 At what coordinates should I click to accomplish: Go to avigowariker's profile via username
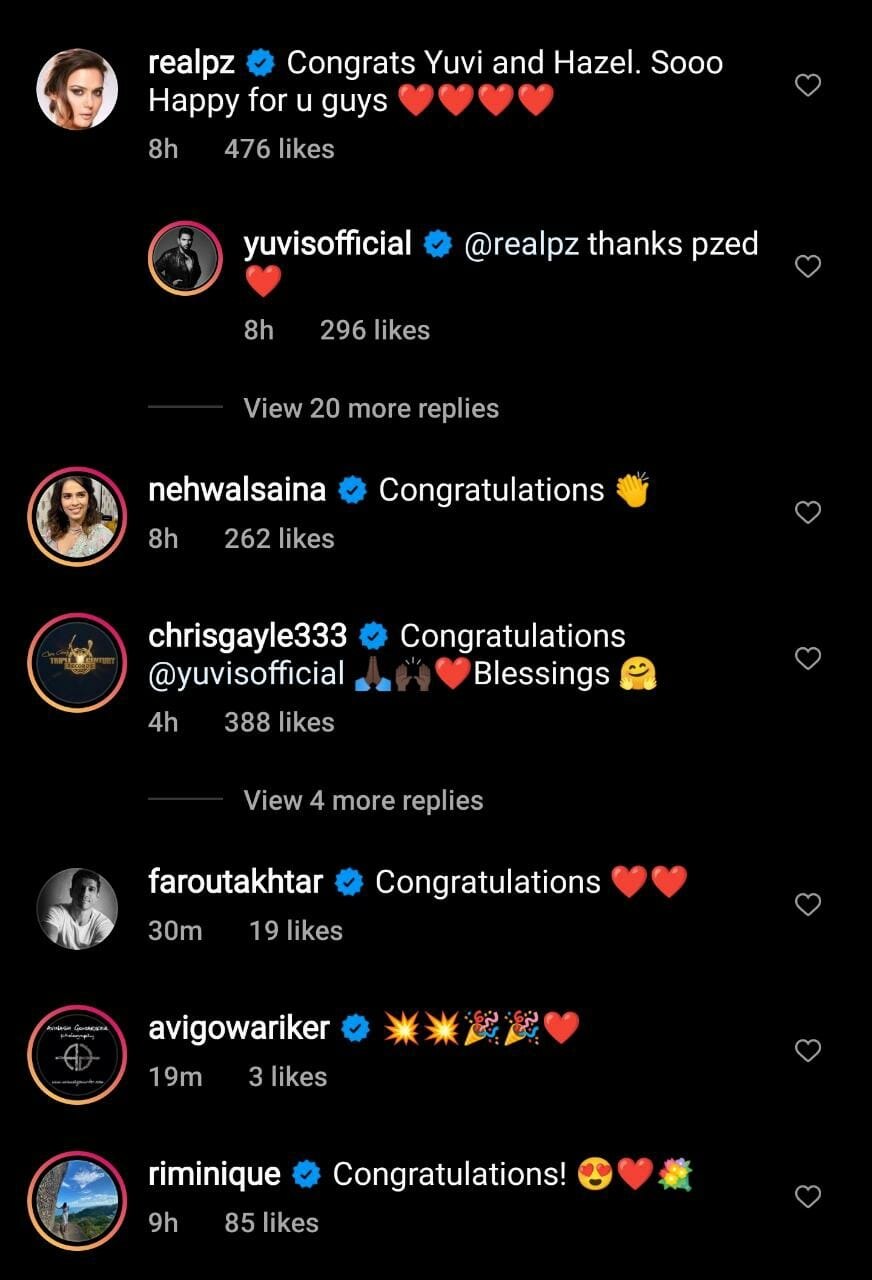pyautogui.click(x=238, y=1028)
